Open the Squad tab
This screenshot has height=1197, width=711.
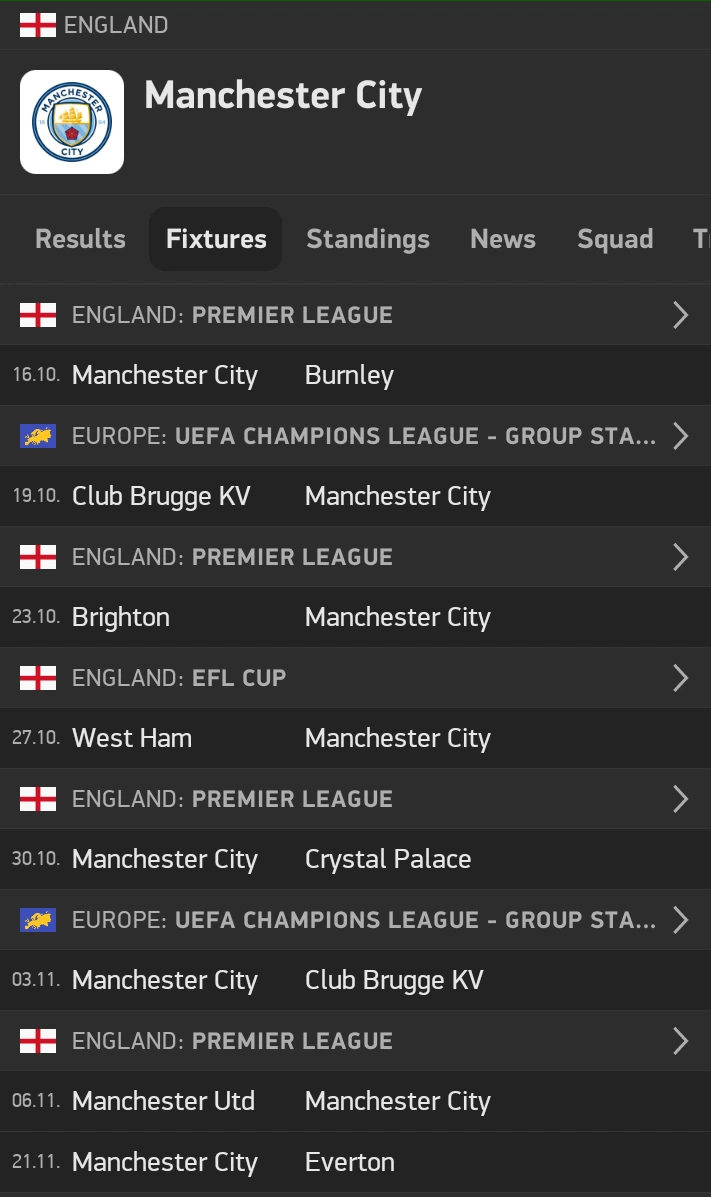coord(615,239)
